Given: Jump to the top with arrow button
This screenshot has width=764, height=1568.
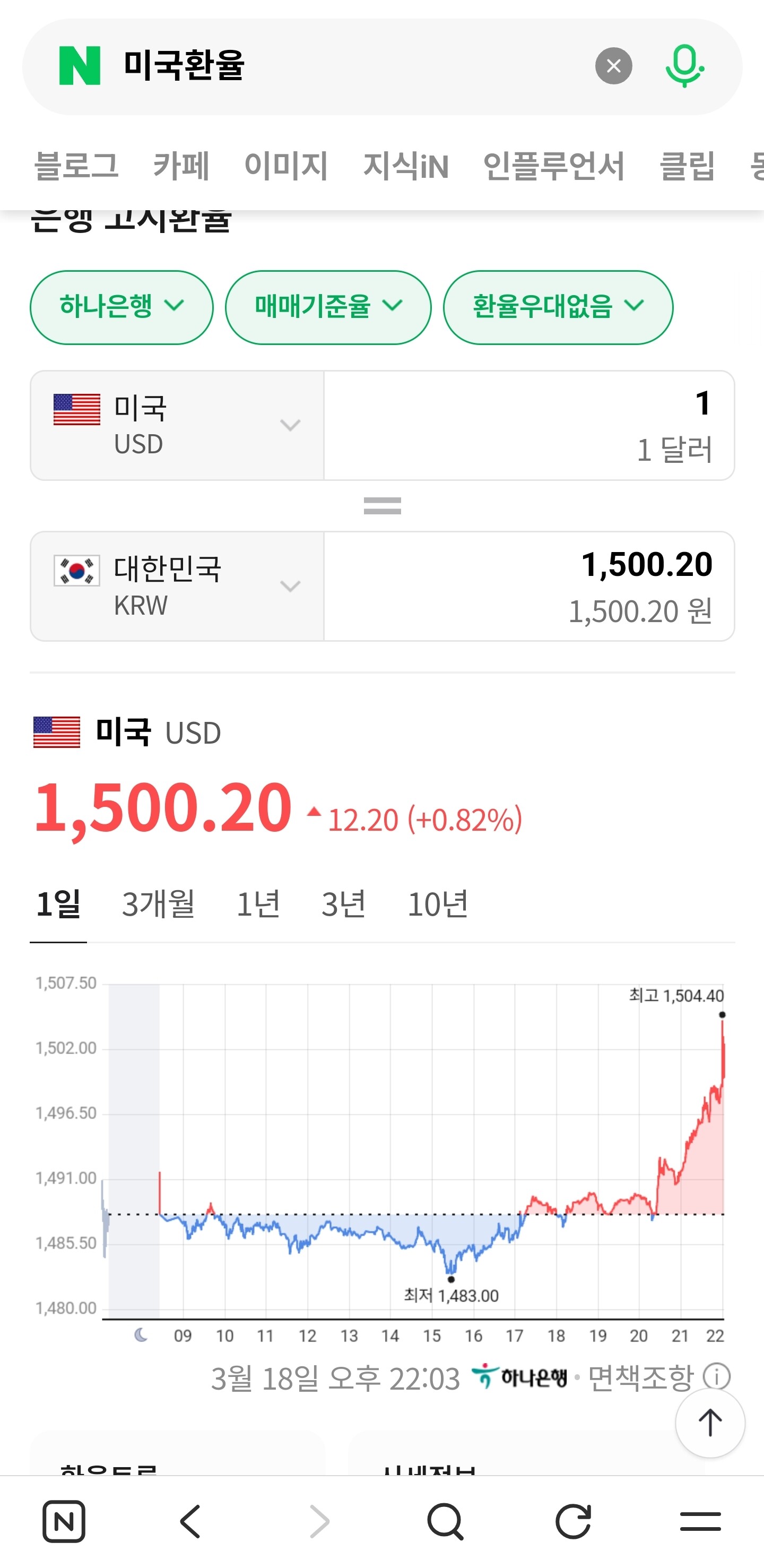Looking at the screenshot, I should [x=710, y=1423].
